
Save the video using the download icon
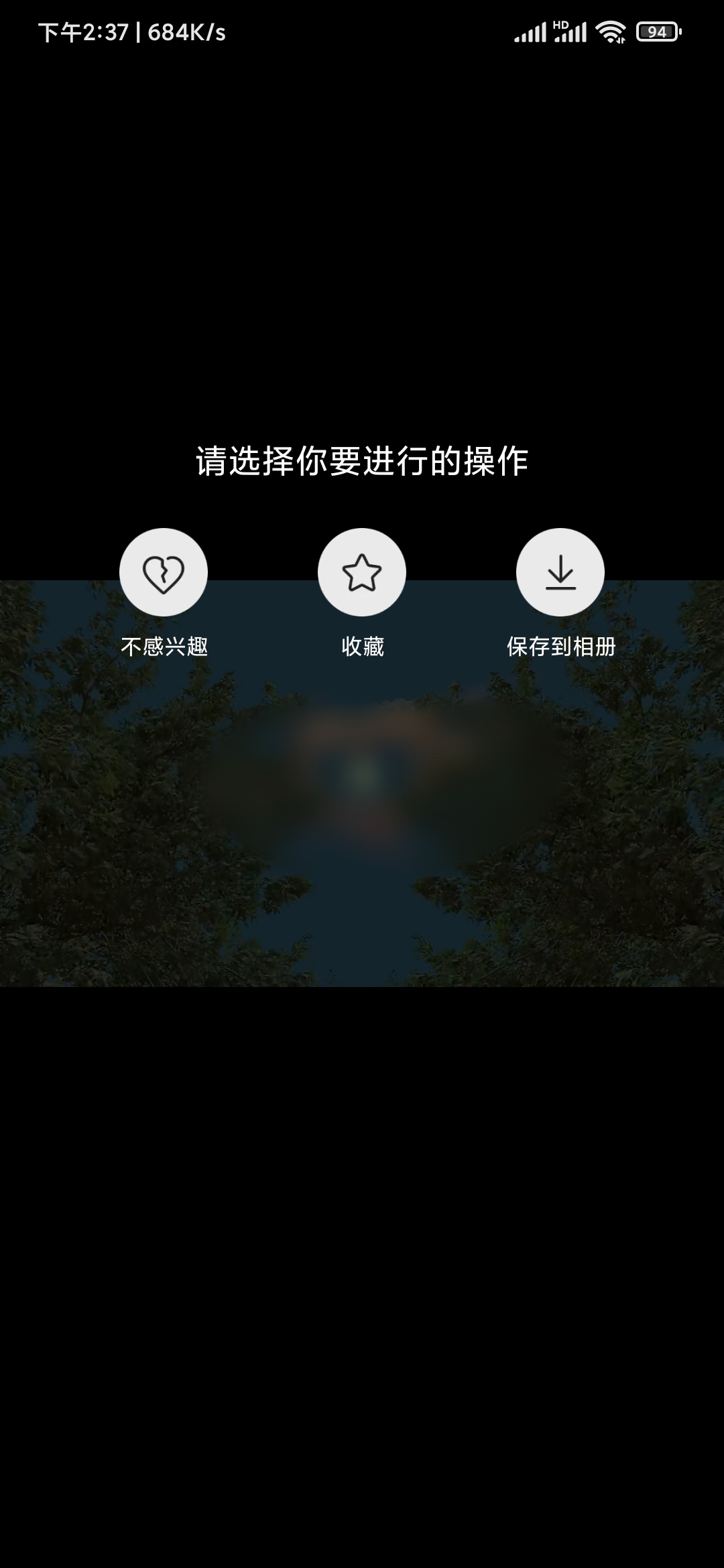560,572
